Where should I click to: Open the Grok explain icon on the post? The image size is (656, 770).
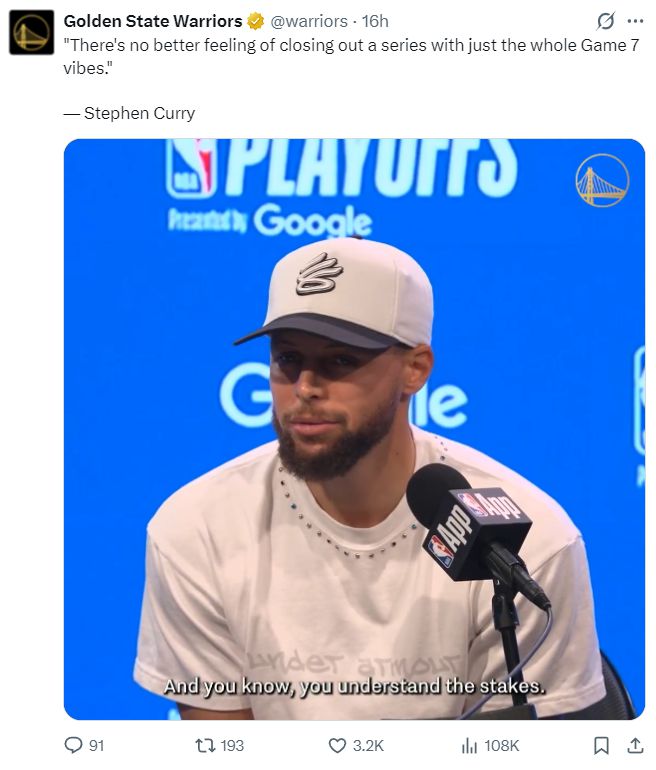tap(604, 21)
